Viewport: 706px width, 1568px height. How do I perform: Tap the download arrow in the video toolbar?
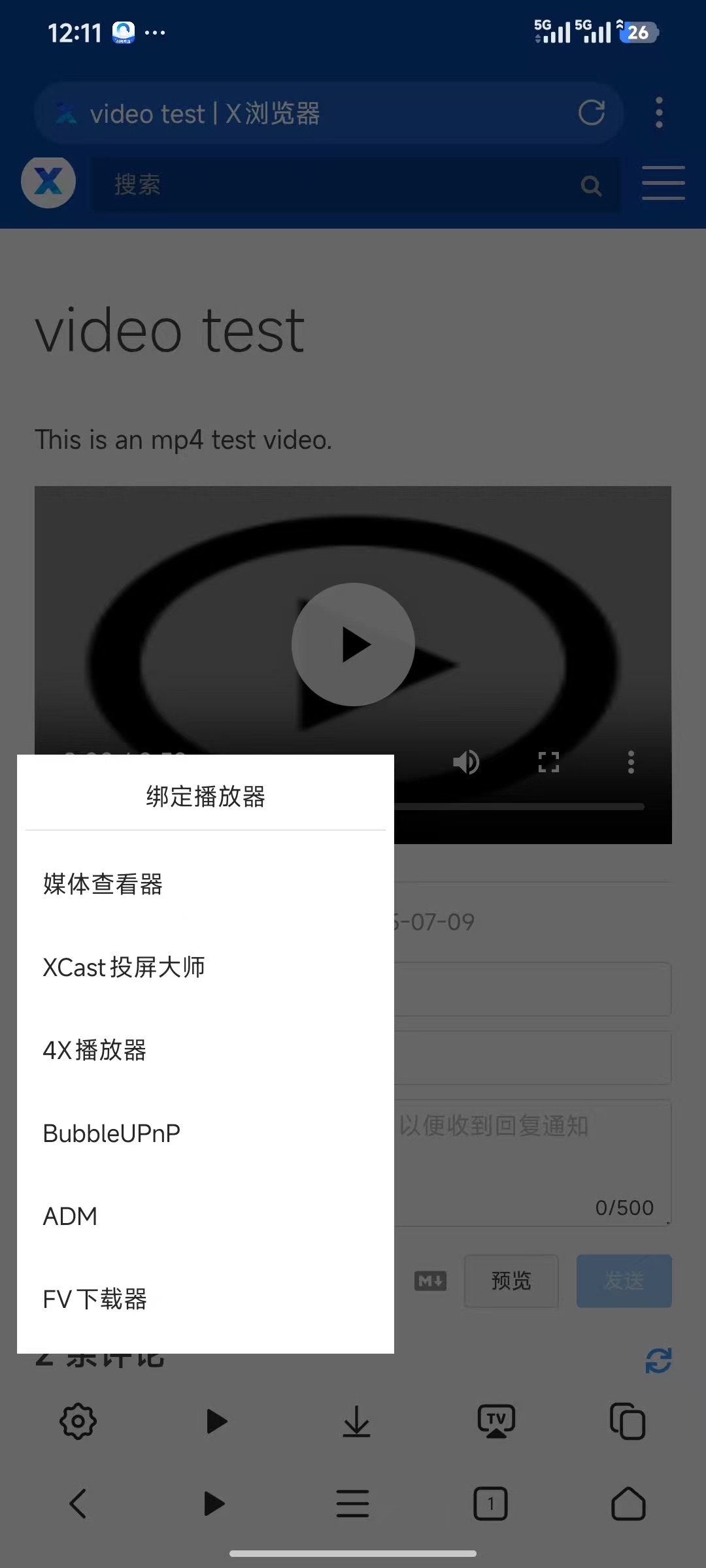(356, 1421)
